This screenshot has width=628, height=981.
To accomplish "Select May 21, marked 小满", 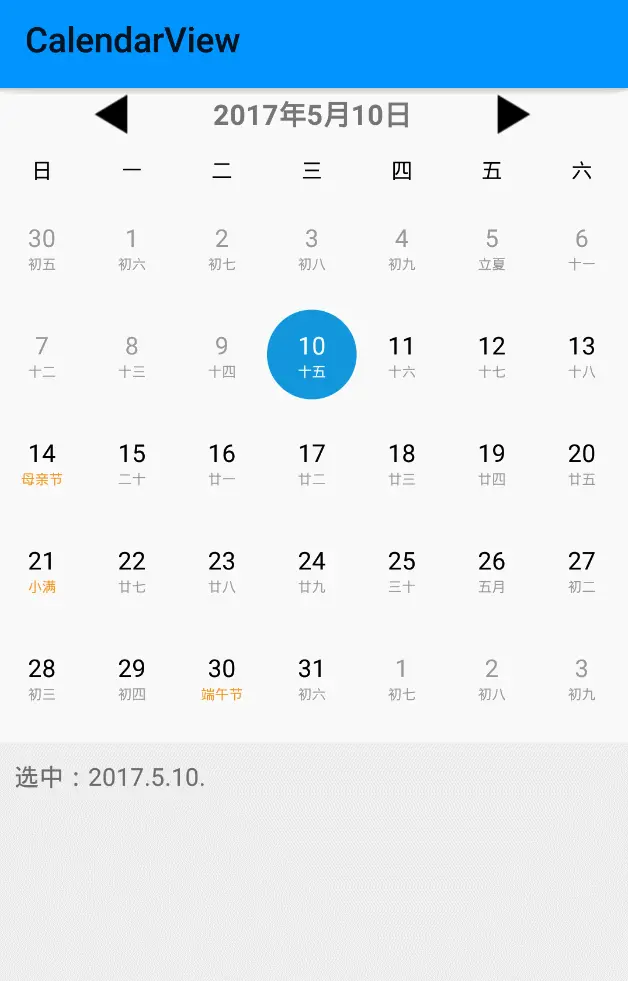I will [x=42, y=571].
